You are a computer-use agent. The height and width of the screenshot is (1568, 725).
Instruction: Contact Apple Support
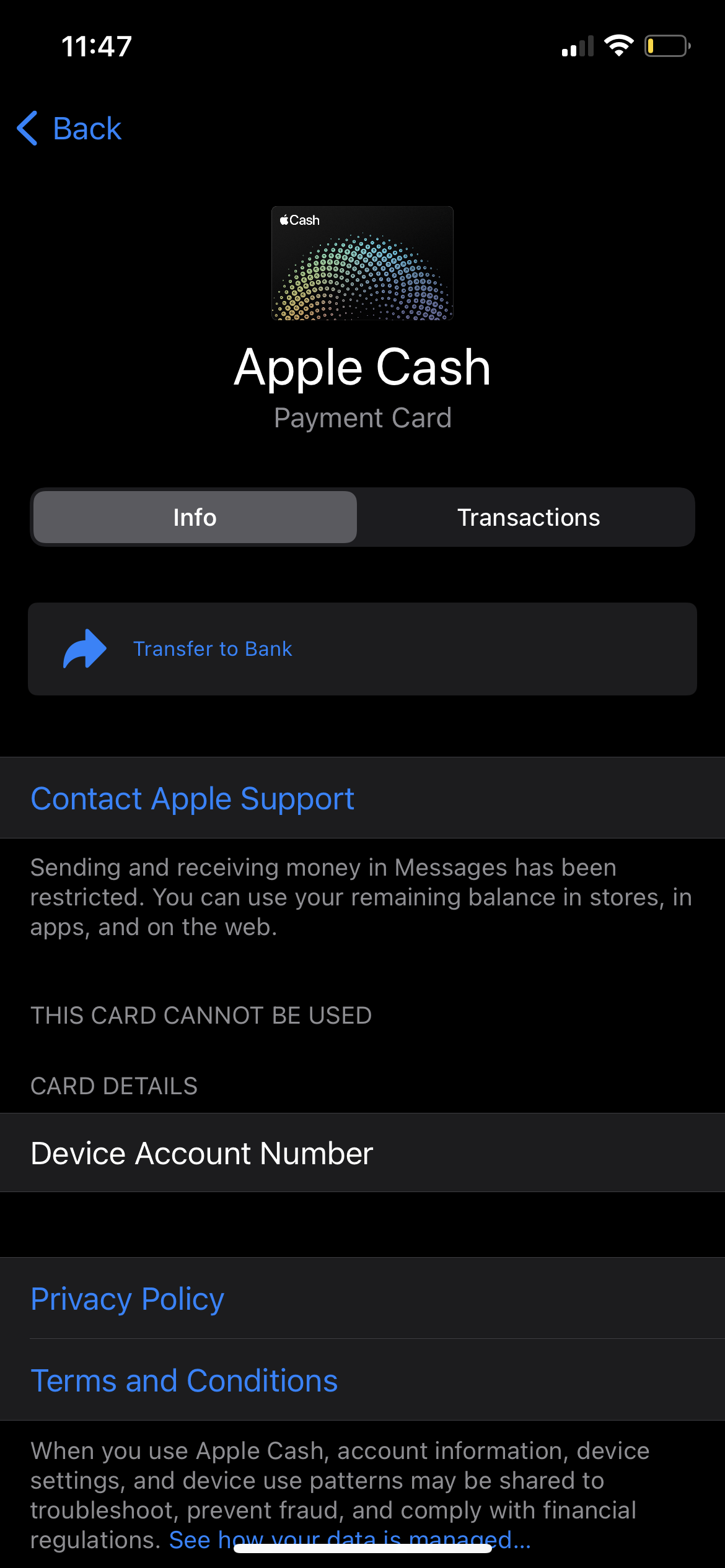click(192, 798)
